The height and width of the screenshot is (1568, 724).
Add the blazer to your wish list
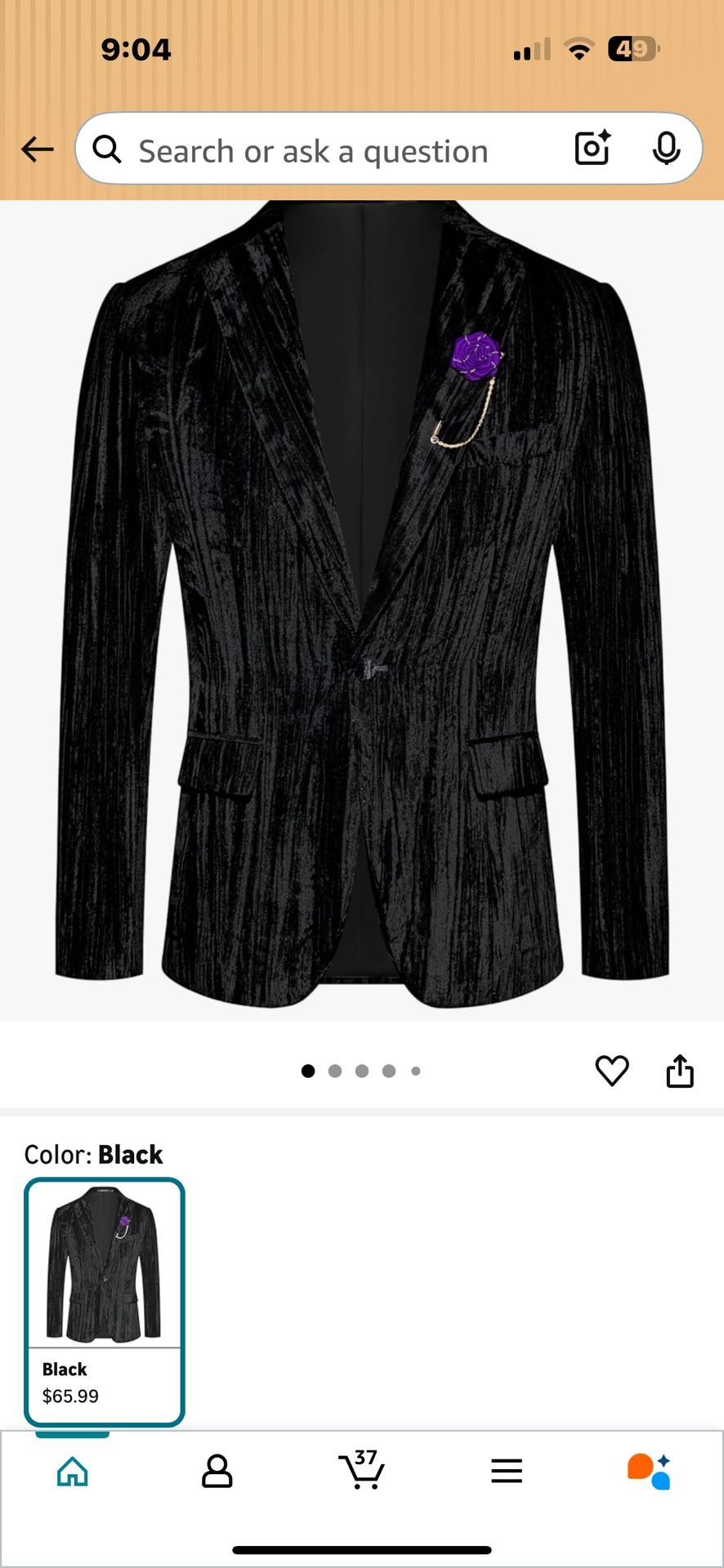(611, 1071)
